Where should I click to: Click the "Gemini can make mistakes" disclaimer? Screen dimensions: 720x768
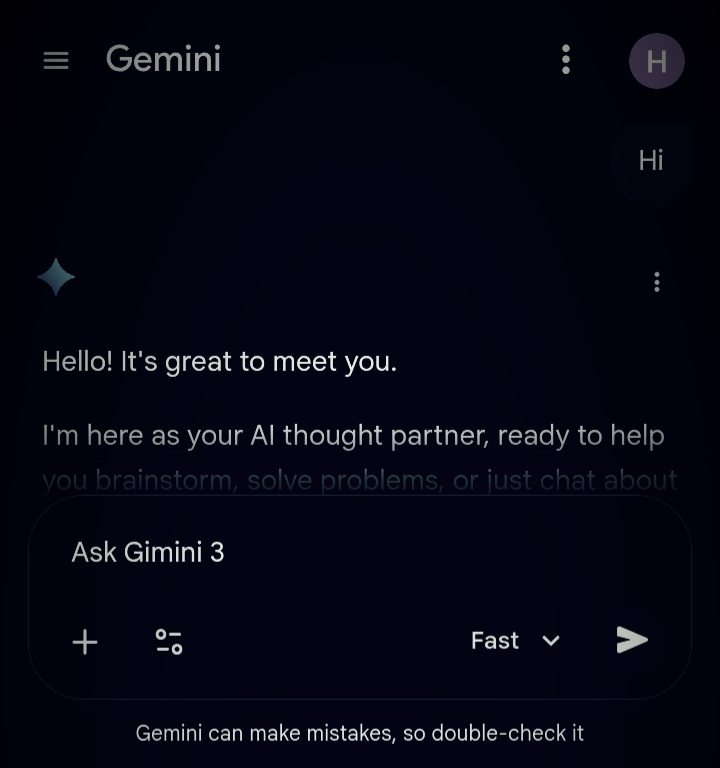(360, 733)
